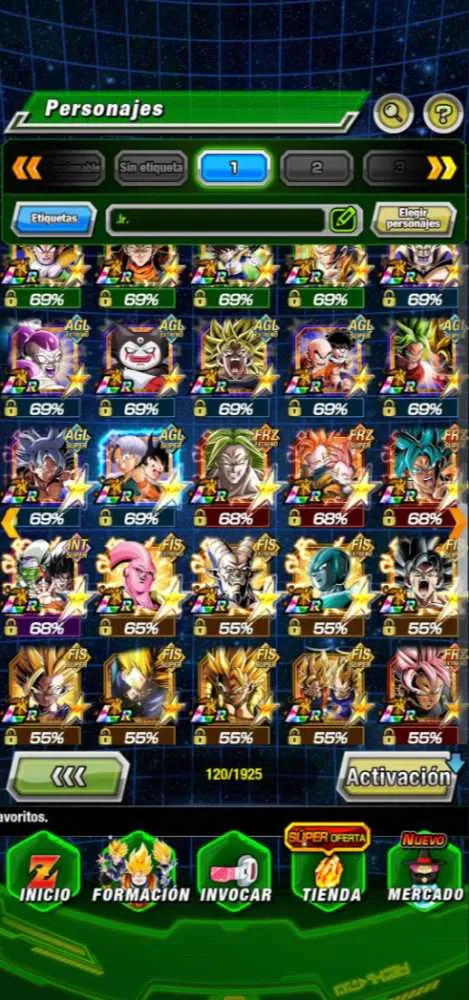Tap 'Elegir personajes' button
469x1000 pixels.
pyautogui.click(x=413, y=219)
